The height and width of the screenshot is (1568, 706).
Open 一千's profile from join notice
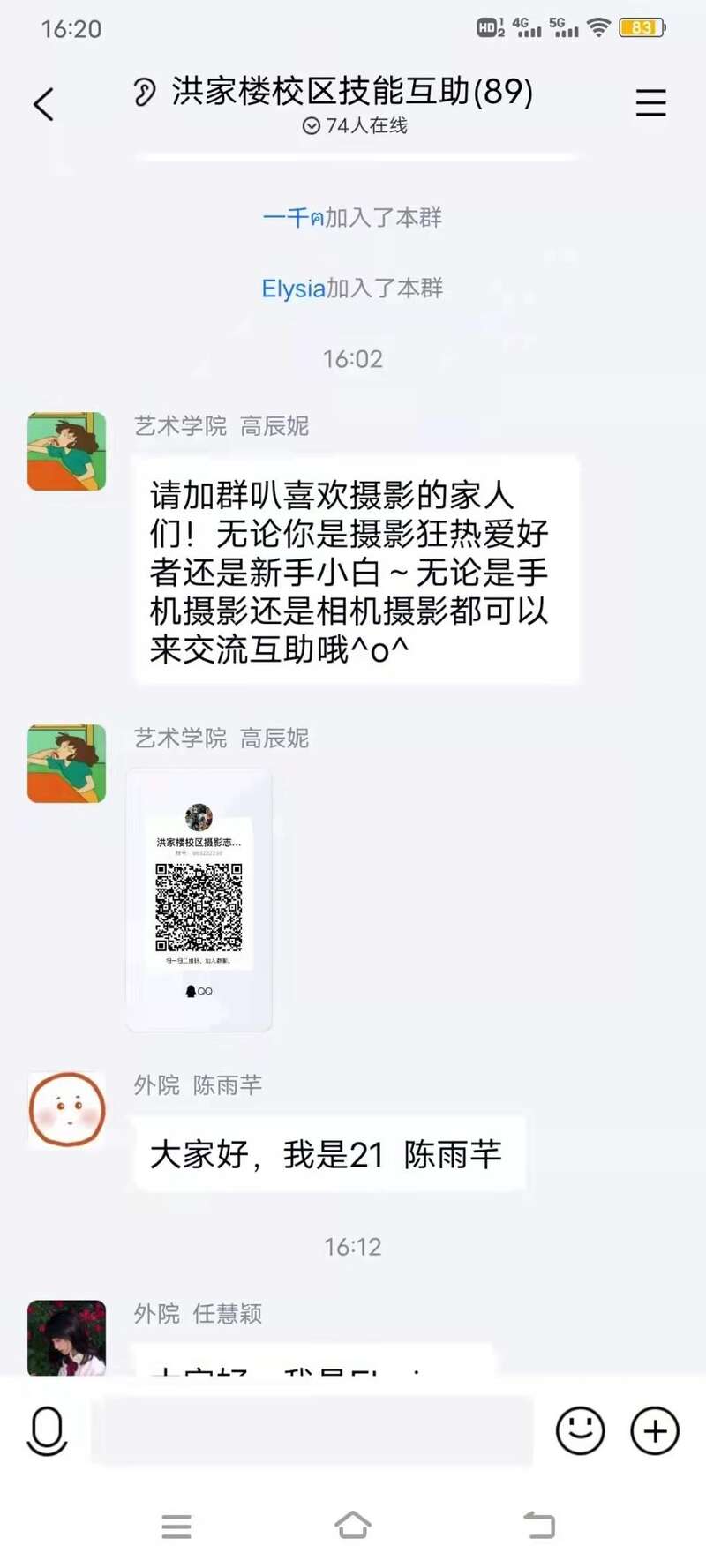click(292, 217)
